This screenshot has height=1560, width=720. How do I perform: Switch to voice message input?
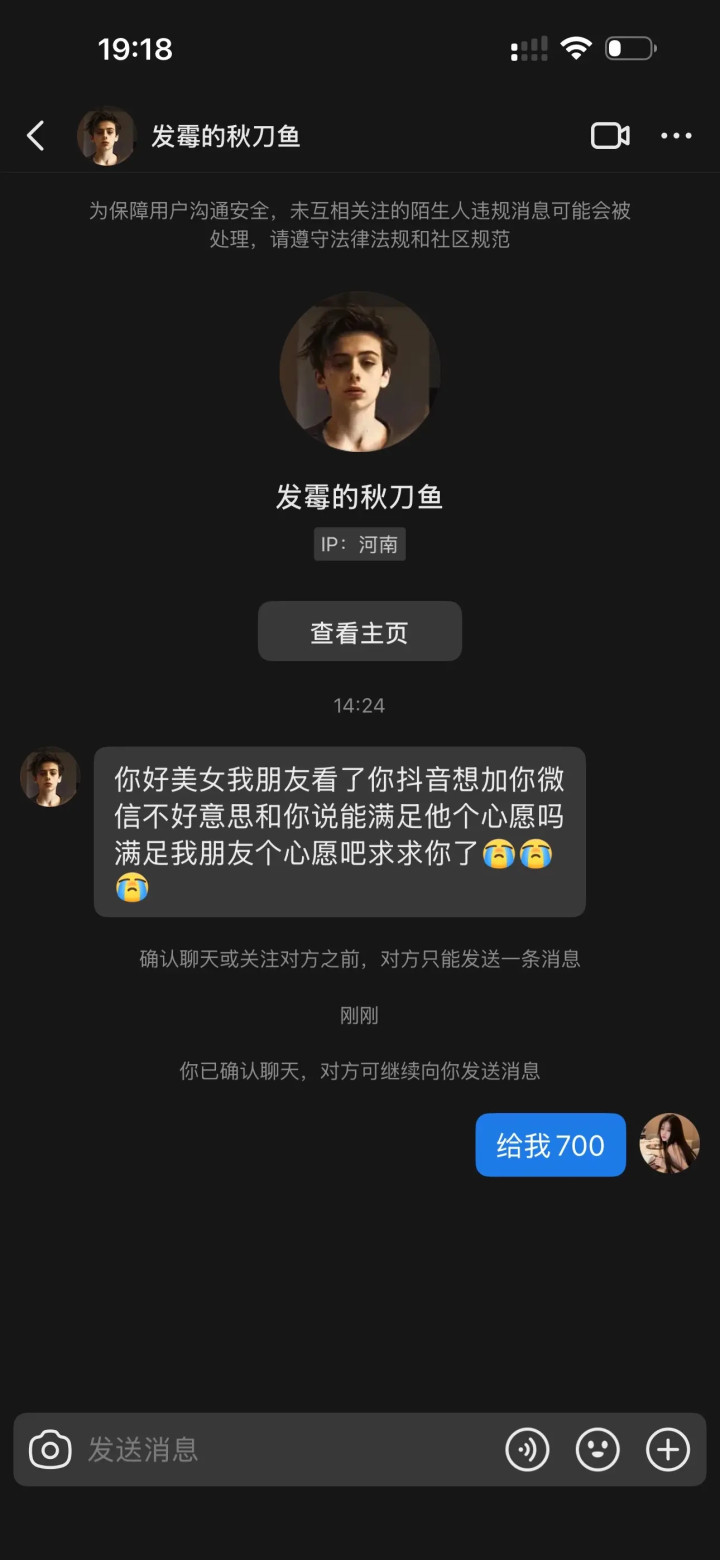[x=527, y=1449]
